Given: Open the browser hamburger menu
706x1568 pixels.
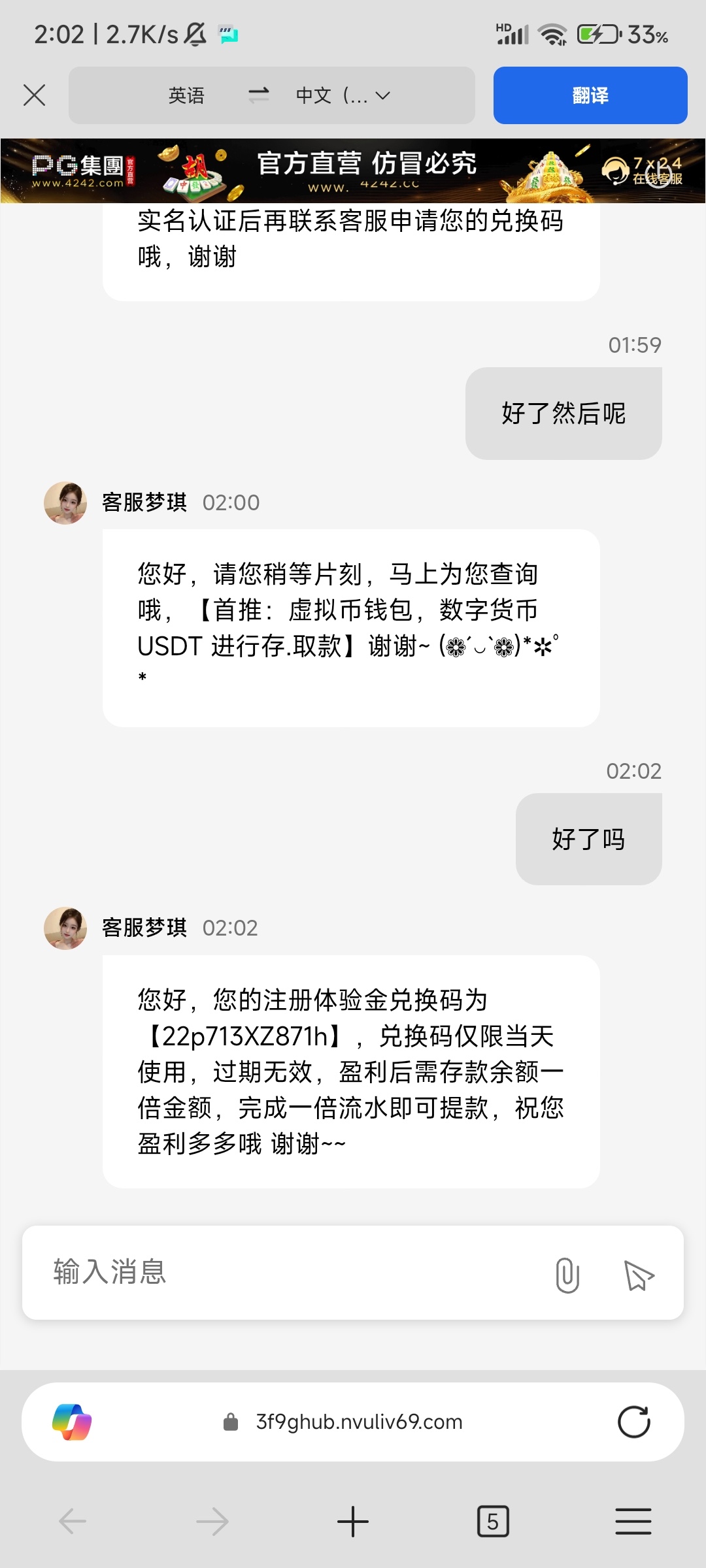Looking at the screenshot, I should tap(633, 1522).
